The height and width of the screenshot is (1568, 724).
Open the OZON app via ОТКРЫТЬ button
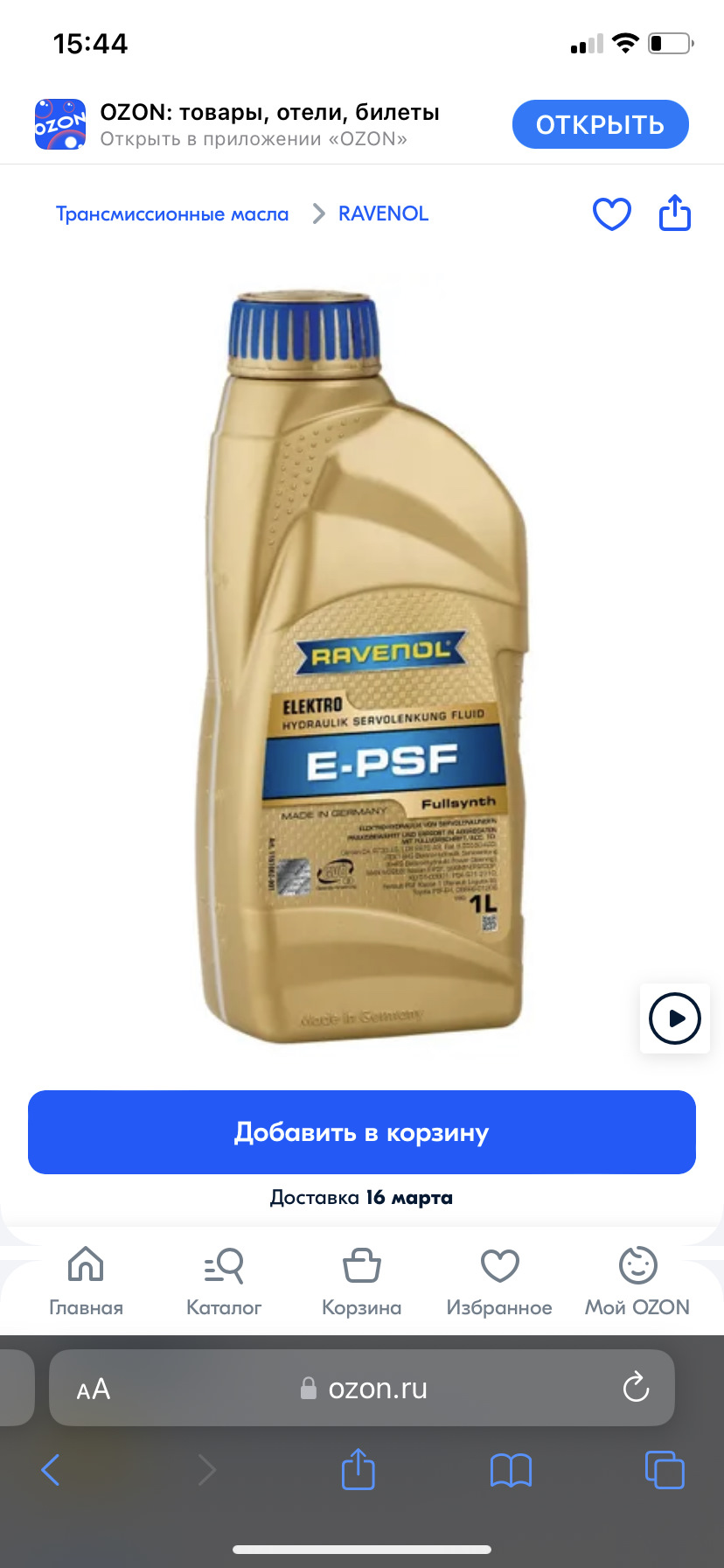click(x=600, y=124)
